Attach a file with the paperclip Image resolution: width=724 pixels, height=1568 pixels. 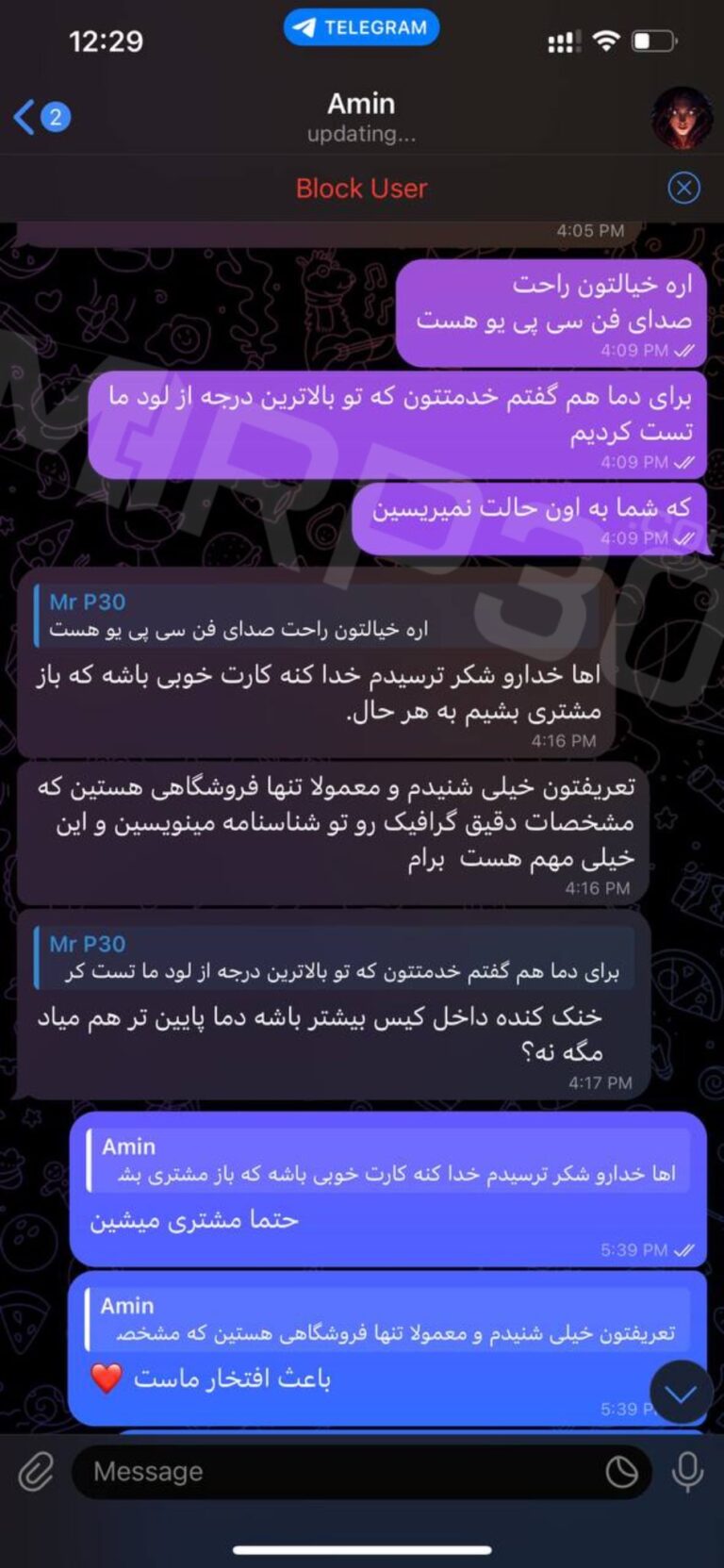36,1471
